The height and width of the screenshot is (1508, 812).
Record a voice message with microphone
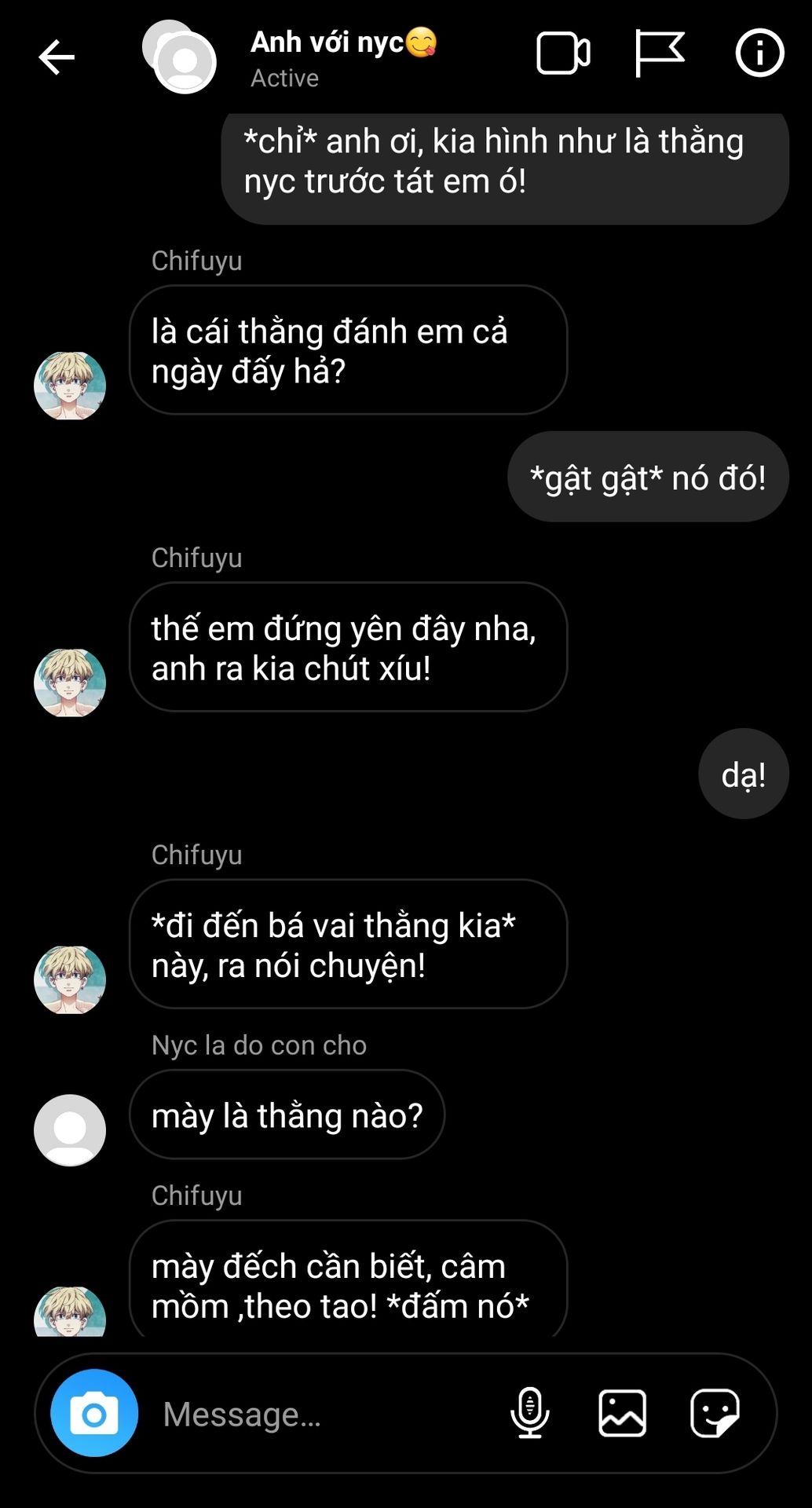tap(530, 1413)
